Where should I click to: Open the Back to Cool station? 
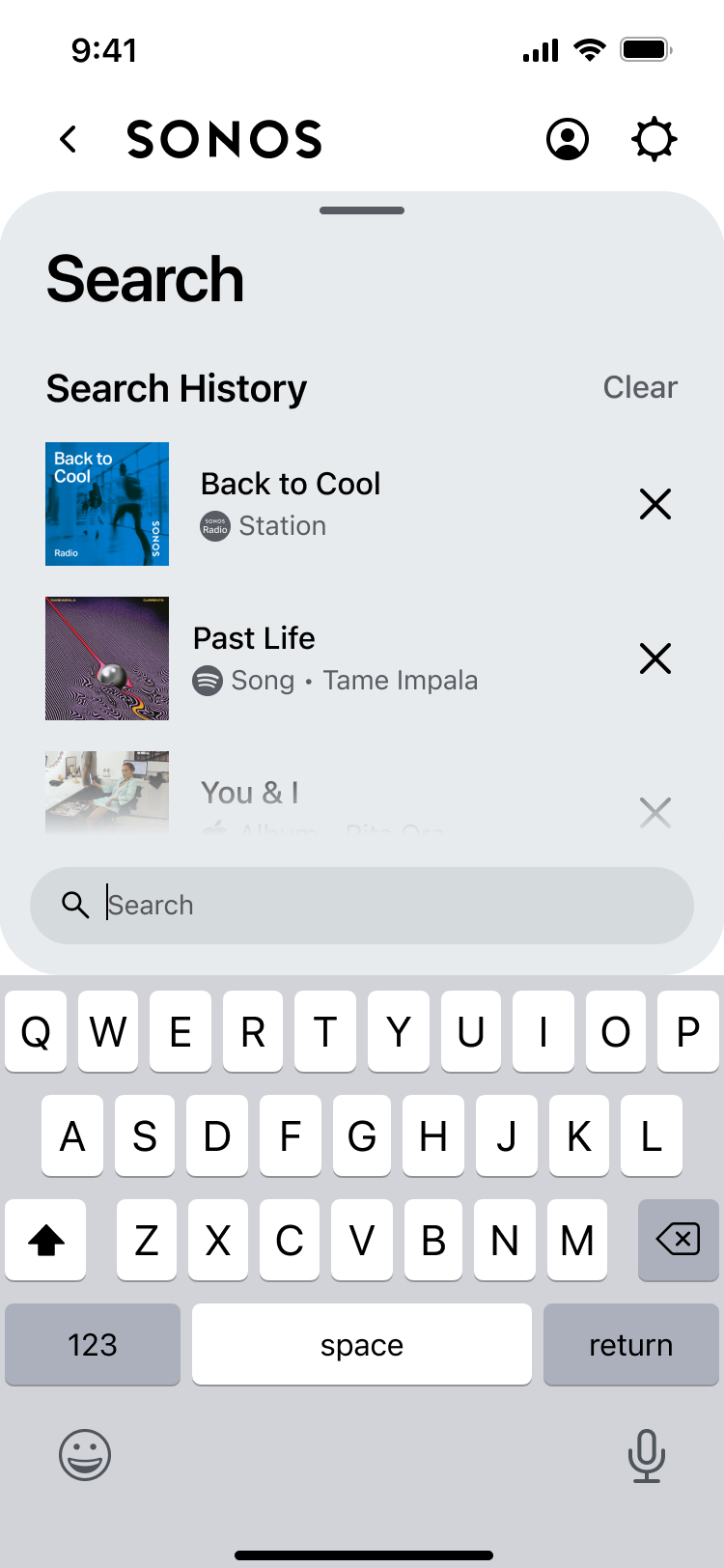pyautogui.click(x=290, y=503)
